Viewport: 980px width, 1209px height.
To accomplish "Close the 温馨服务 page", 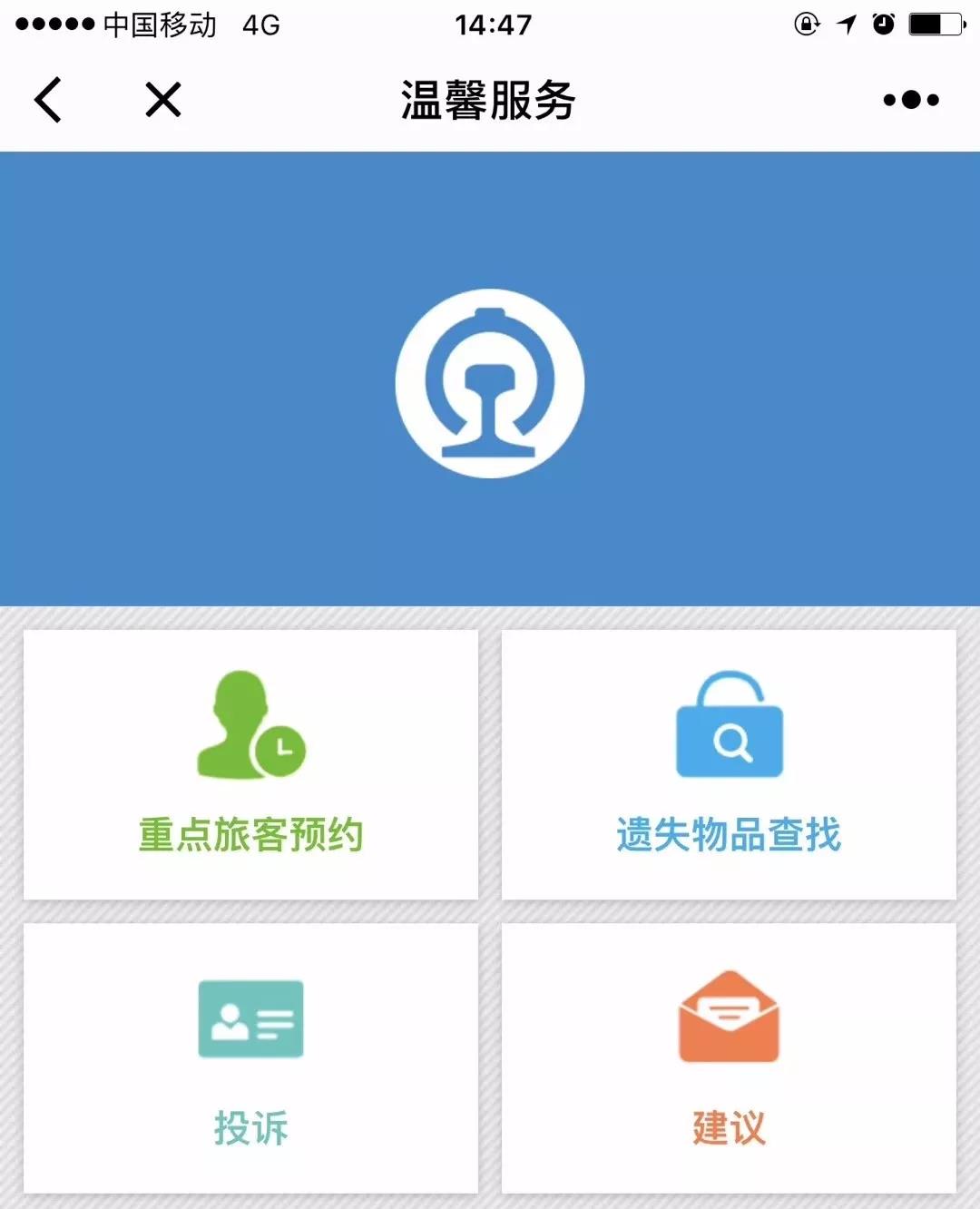I will click(x=163, y=100).
